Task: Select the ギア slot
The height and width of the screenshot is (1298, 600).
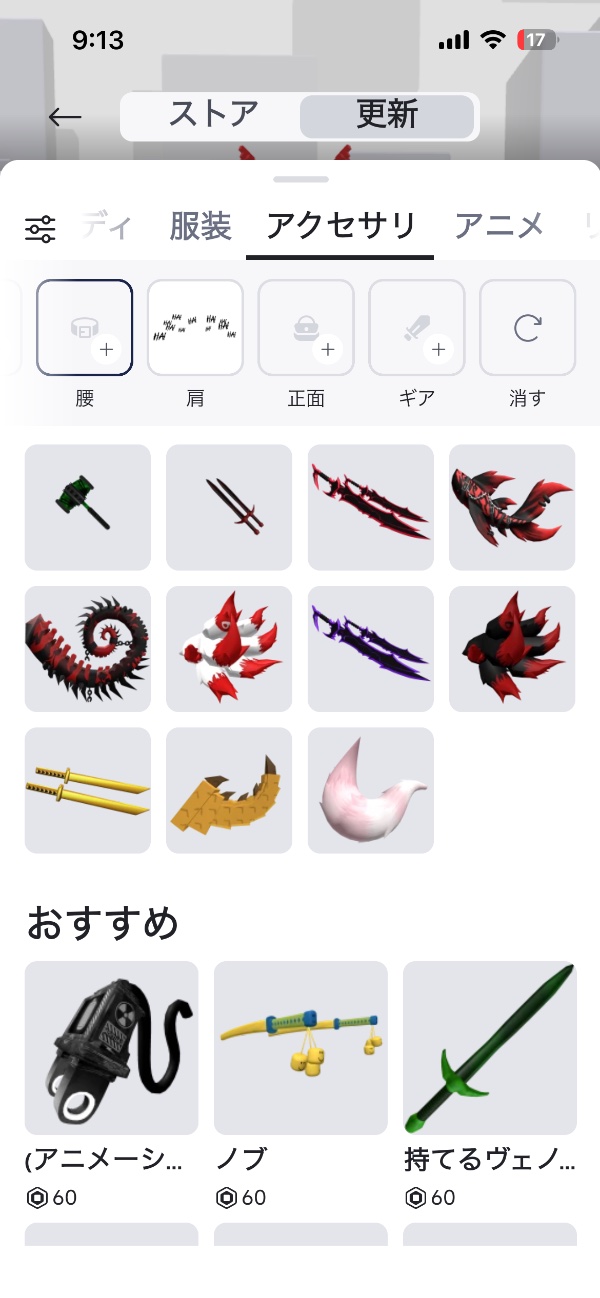Action: pyautogui.click(x=417, y=328)
